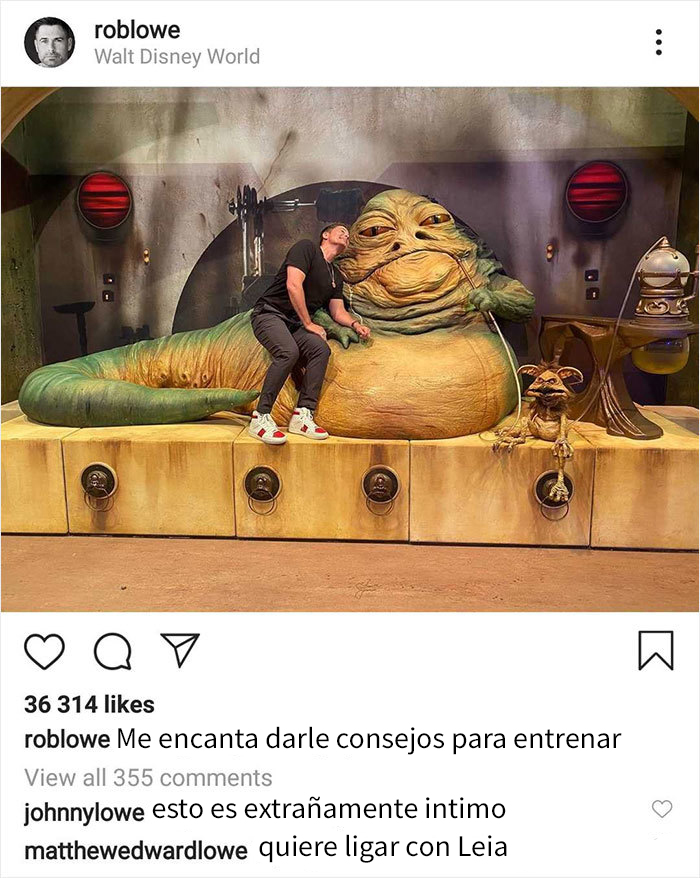Like johnnylowe's comment
Image resolution: width=700 pixels, height=878 pixels.
click(661, 808)
